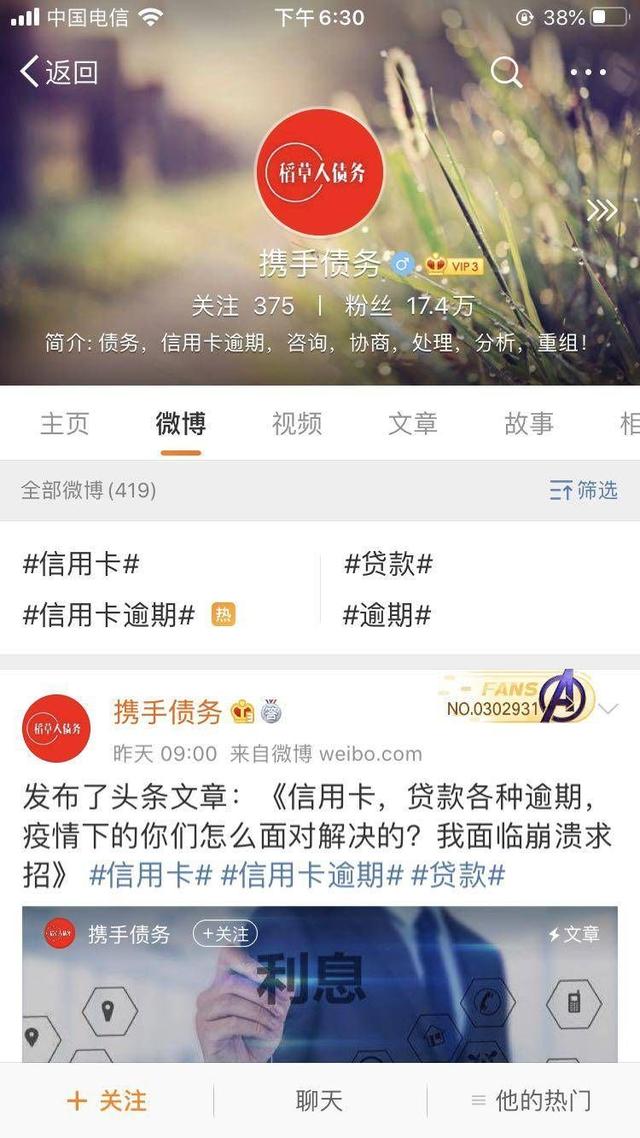This screenshot has height=1138, width=640.
Task: Open the 携手债务 profile avatar
Action: (319, 172)
